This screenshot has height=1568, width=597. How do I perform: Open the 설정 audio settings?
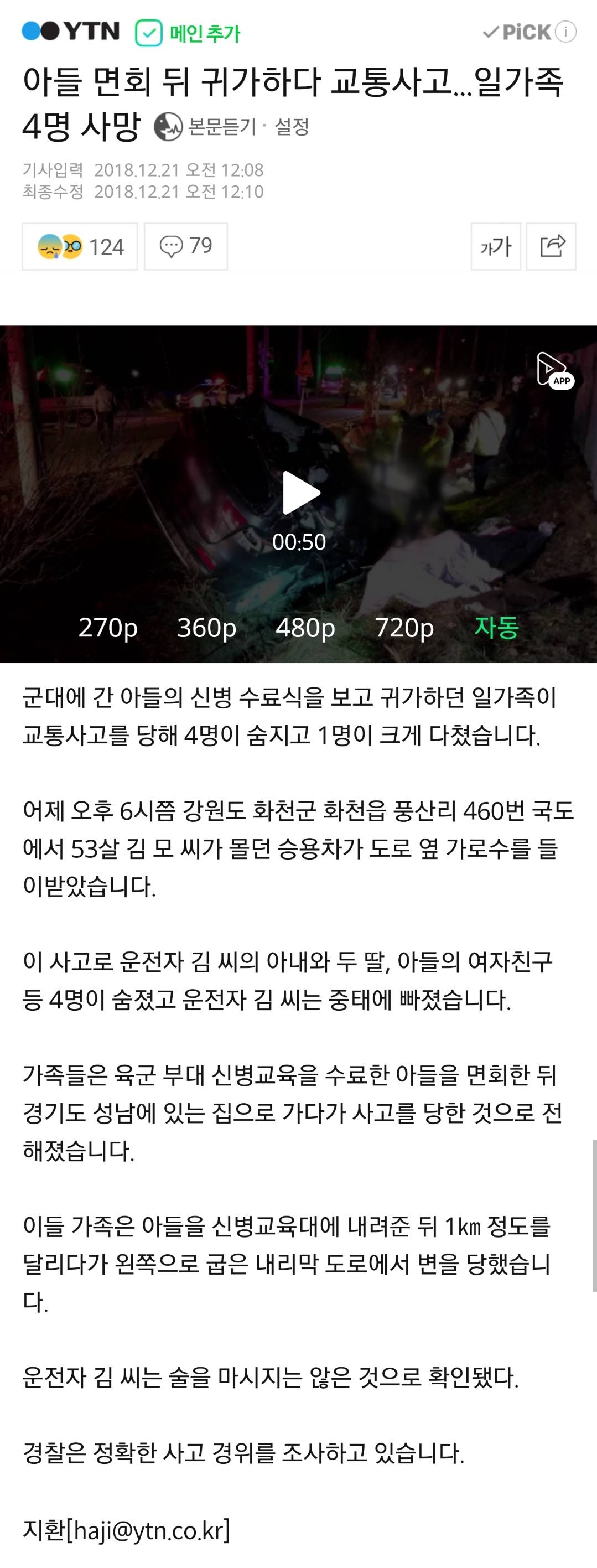[x=292, y=127]
